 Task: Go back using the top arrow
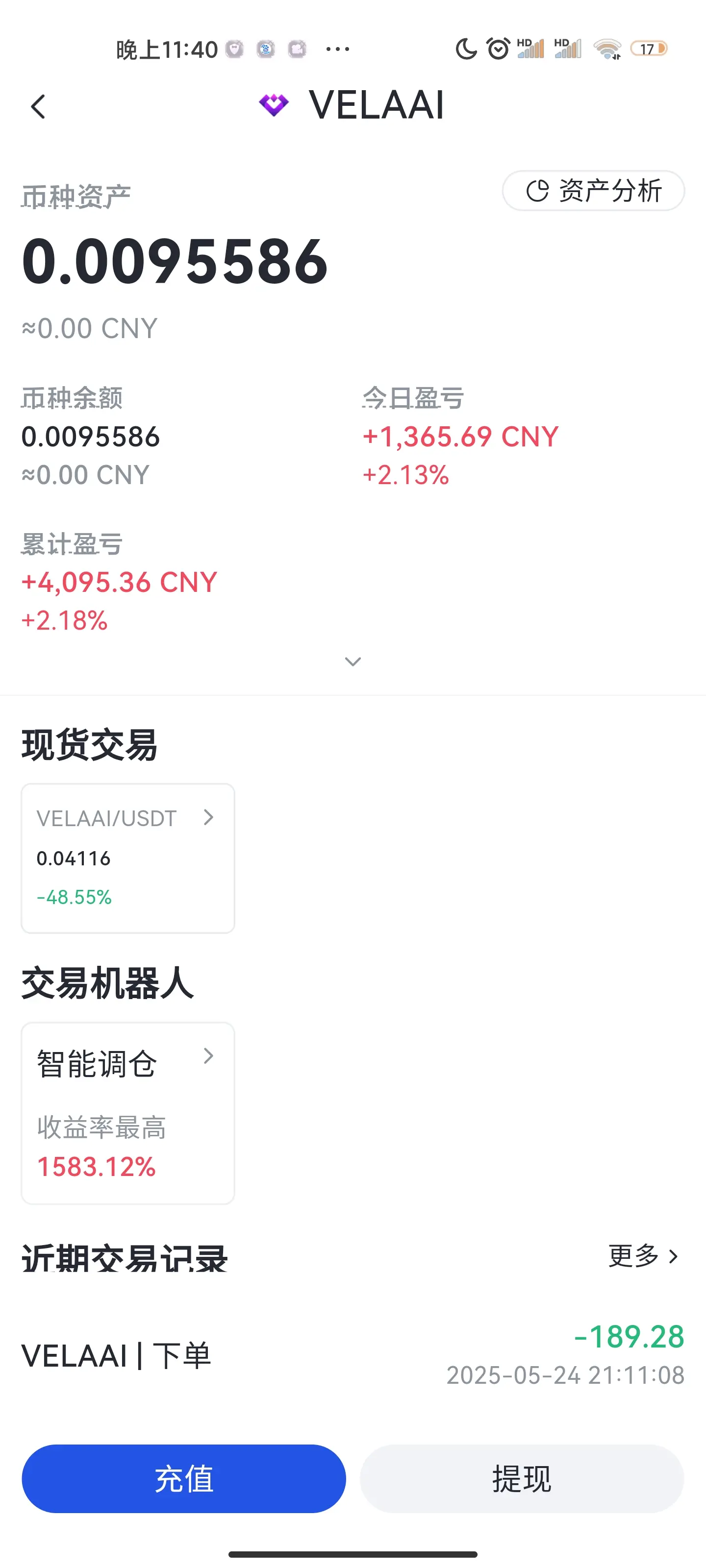(x=38, y=106)
